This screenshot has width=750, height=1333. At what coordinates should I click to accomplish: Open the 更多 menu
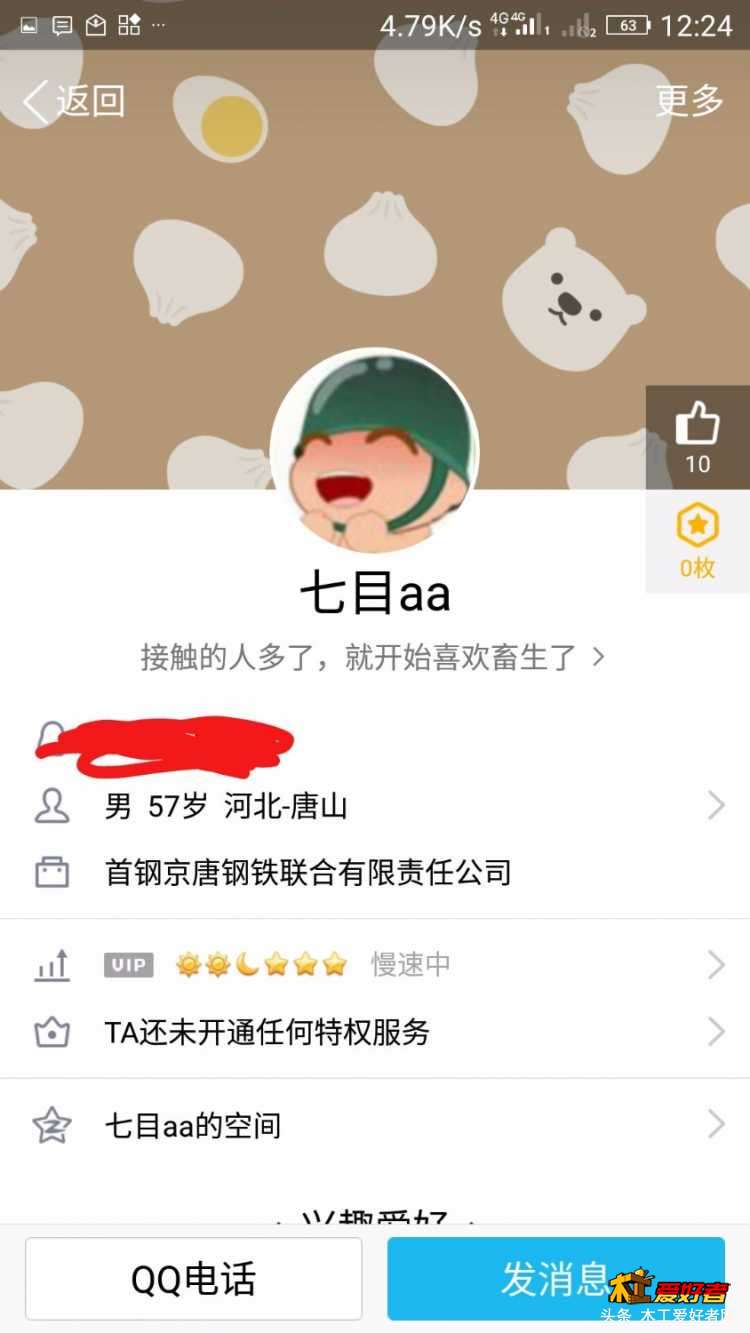tap(689, 100)
